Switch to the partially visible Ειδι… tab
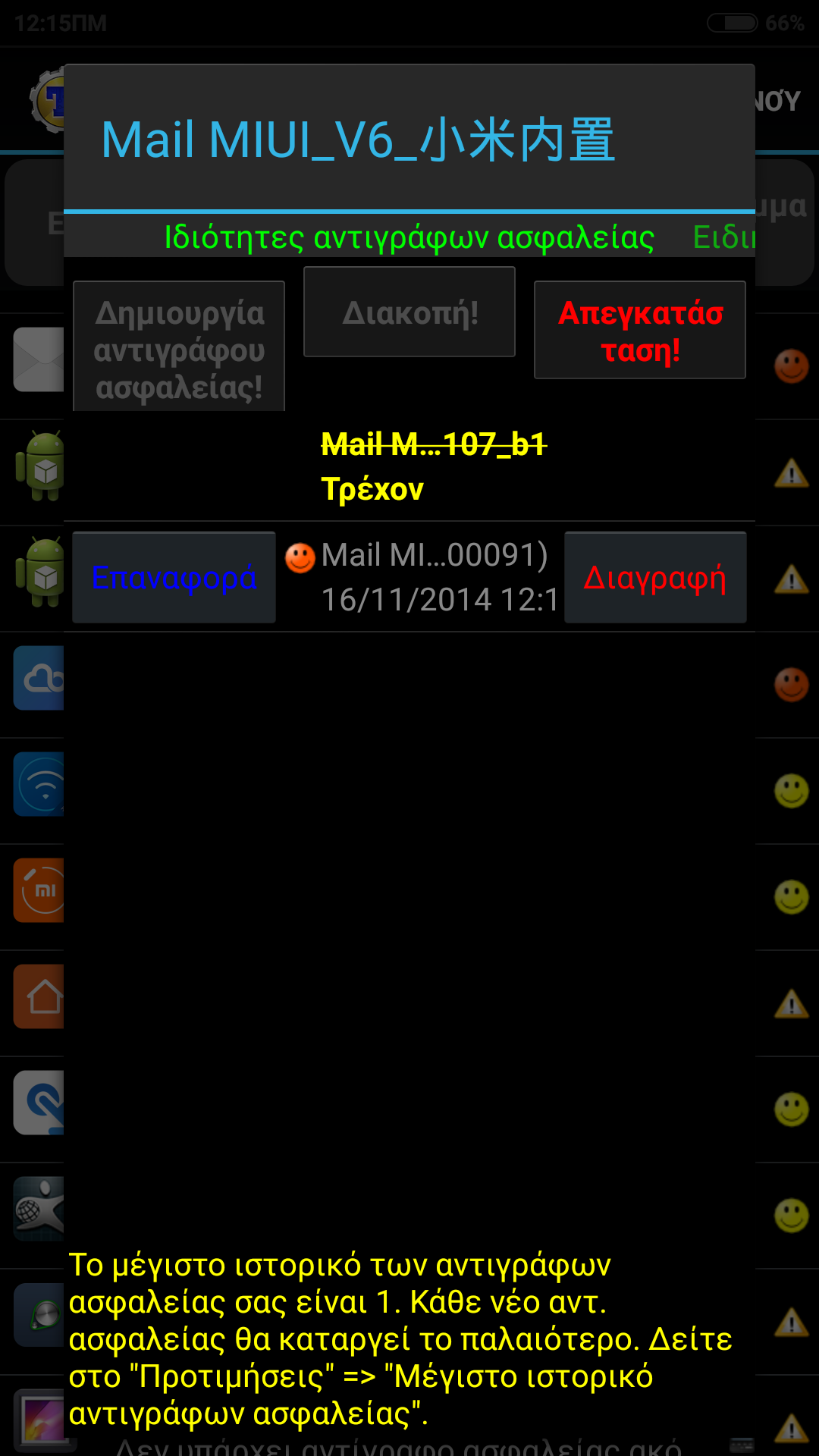The image size is (819, 1456). click(724, 237)
